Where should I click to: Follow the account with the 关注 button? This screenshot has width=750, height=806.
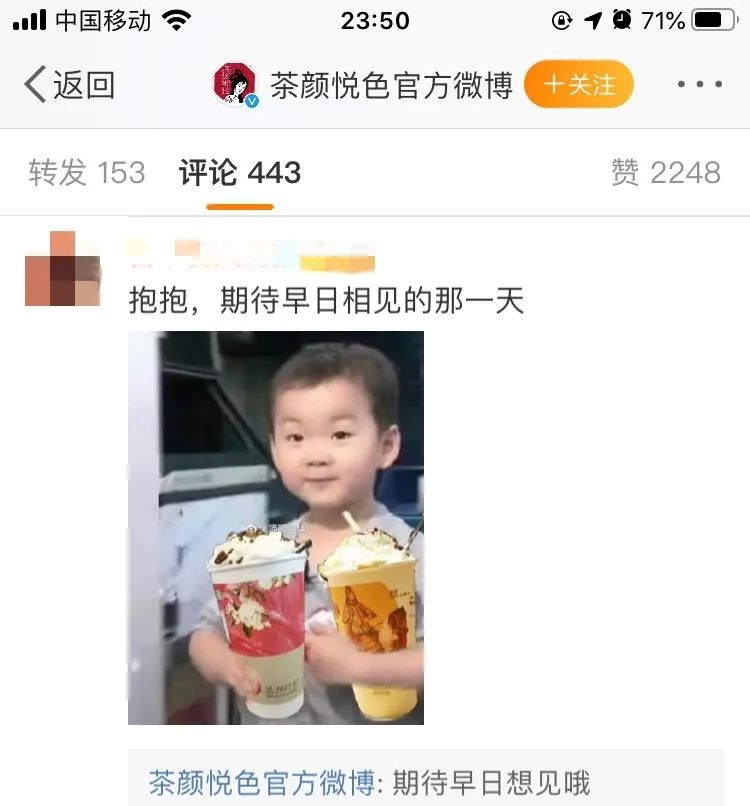point(579,85)
